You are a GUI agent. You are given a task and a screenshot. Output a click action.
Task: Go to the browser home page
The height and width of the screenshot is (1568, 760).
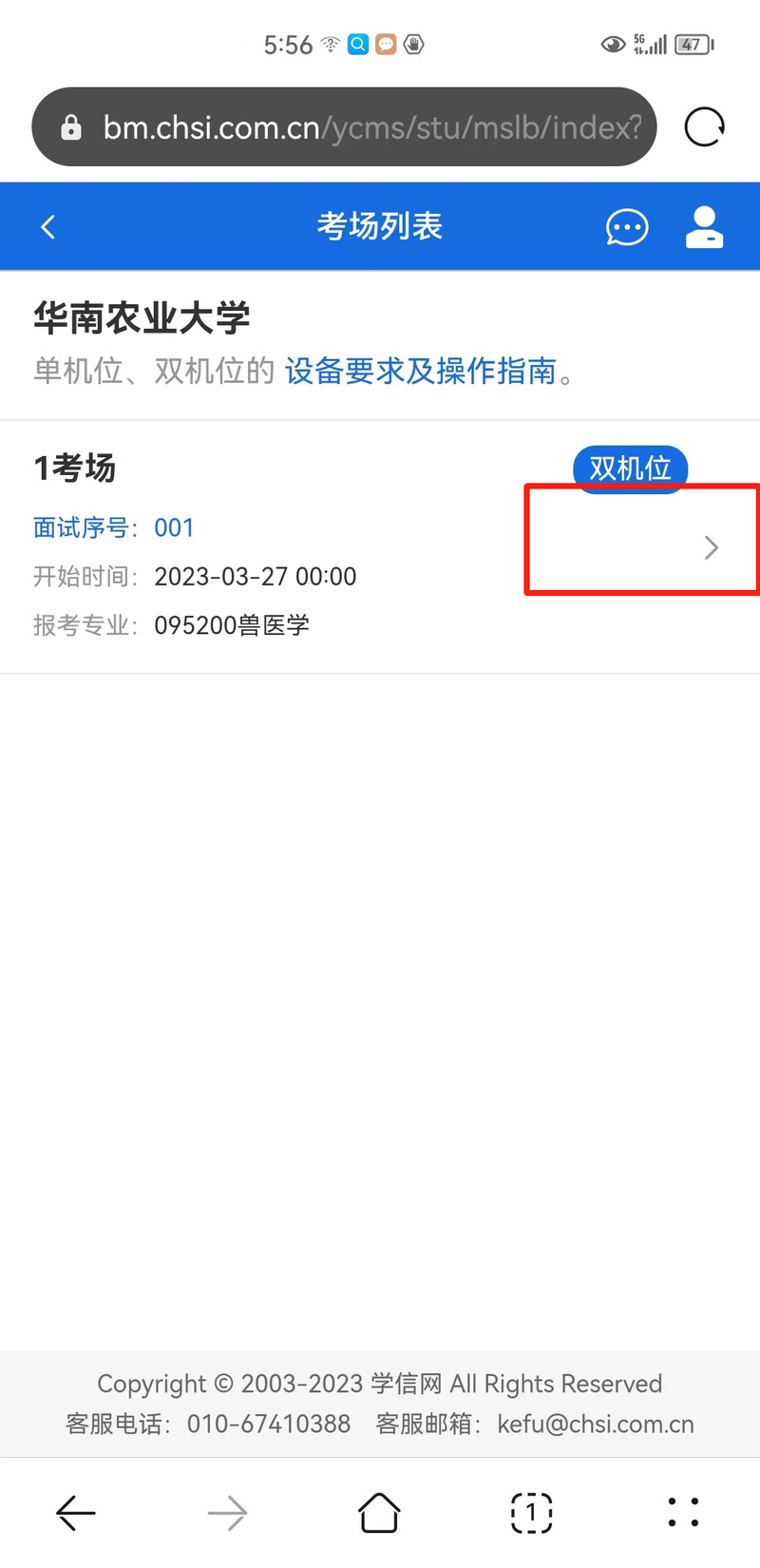tap(379, 1512)
